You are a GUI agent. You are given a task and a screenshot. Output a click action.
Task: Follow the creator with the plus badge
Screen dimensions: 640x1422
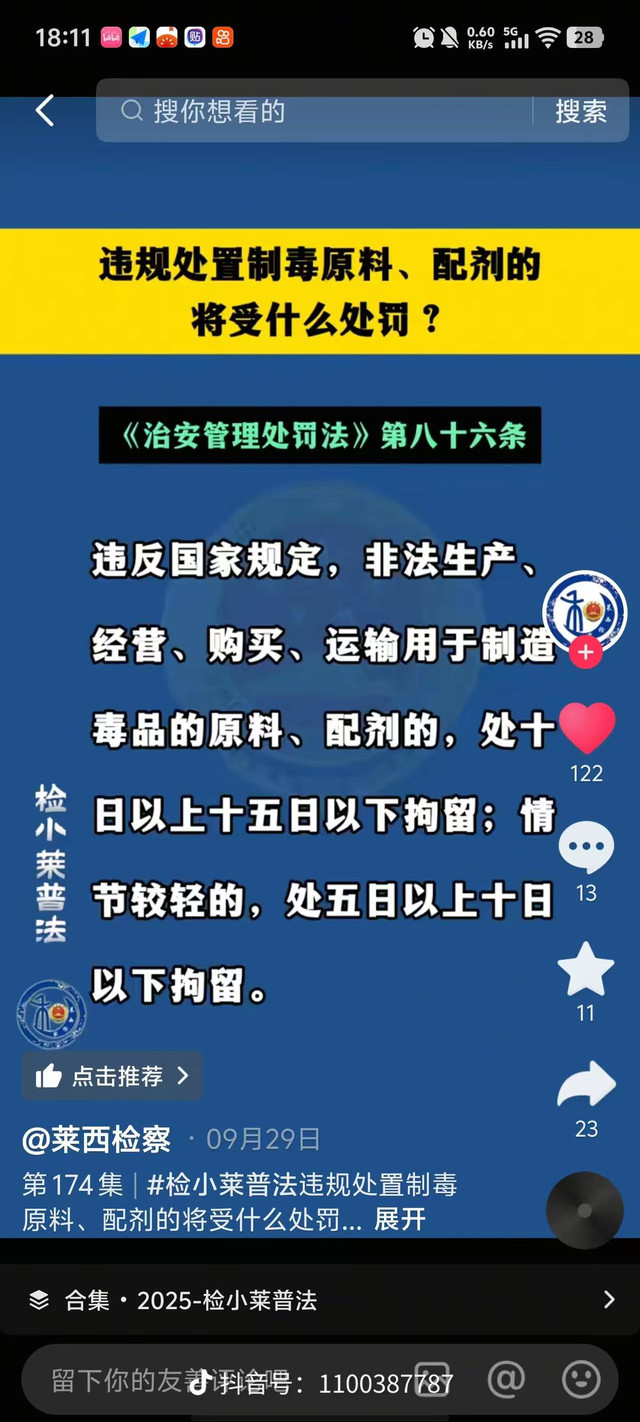585,653
